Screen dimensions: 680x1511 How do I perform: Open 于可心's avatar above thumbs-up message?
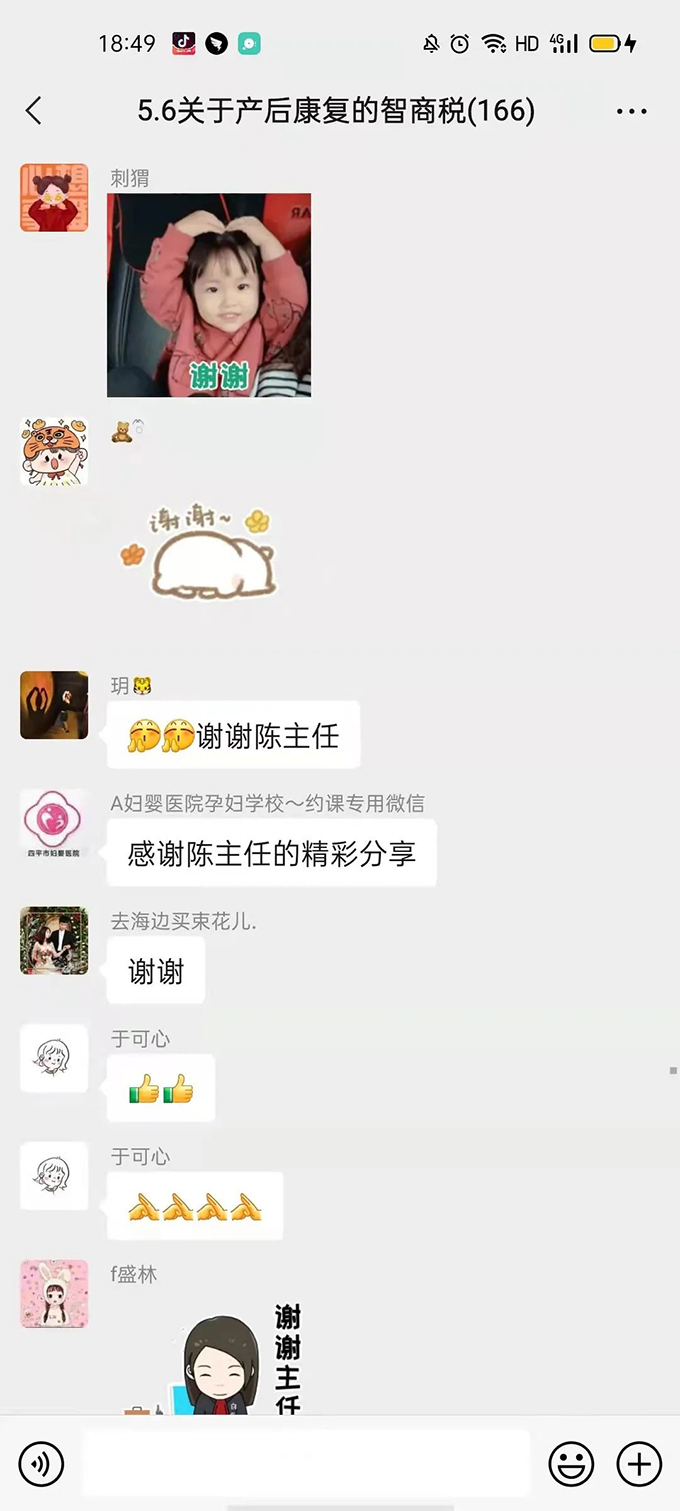(x=54, y=1058)
